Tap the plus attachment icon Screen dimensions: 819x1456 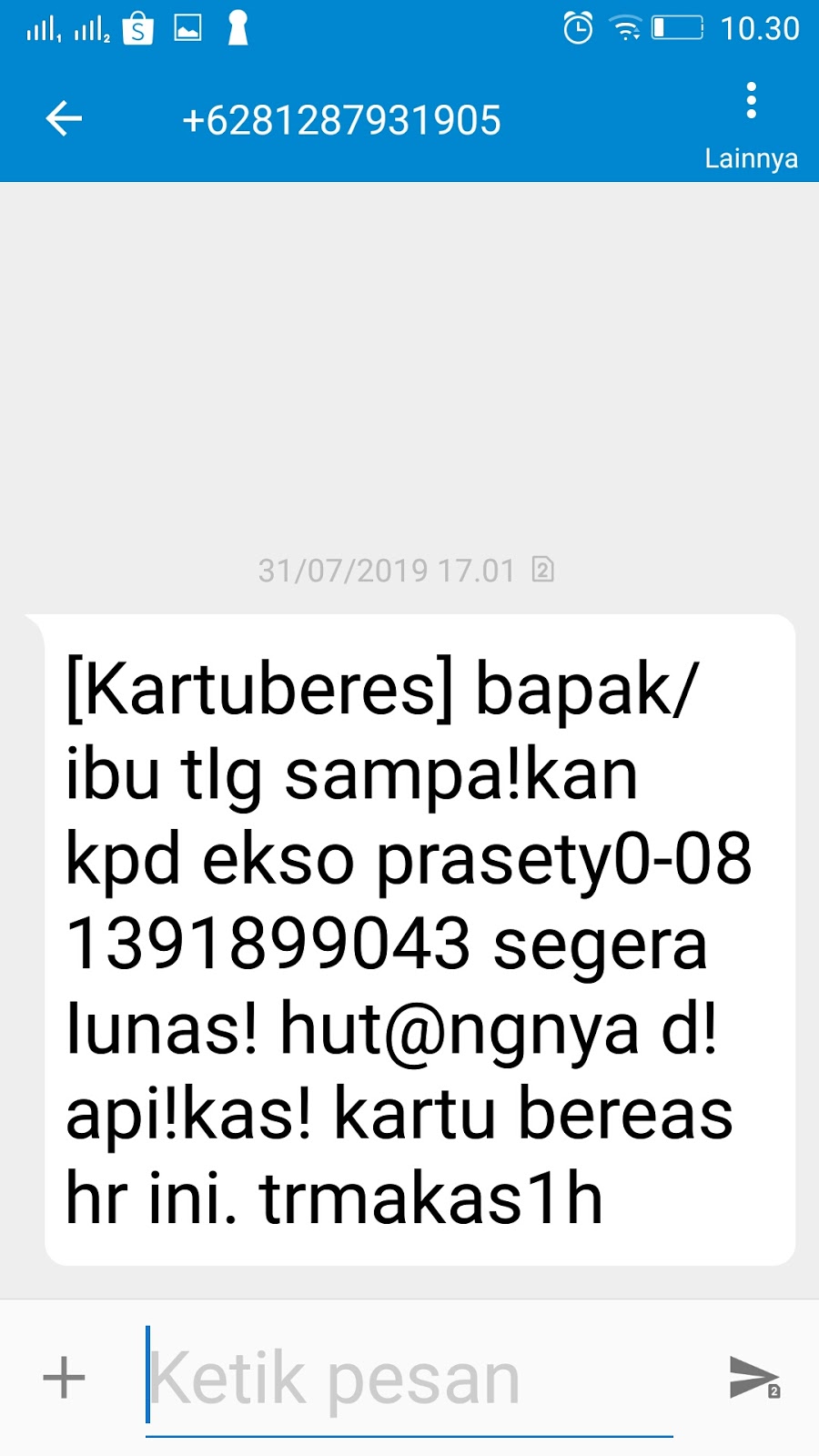tap(64, 1378)
